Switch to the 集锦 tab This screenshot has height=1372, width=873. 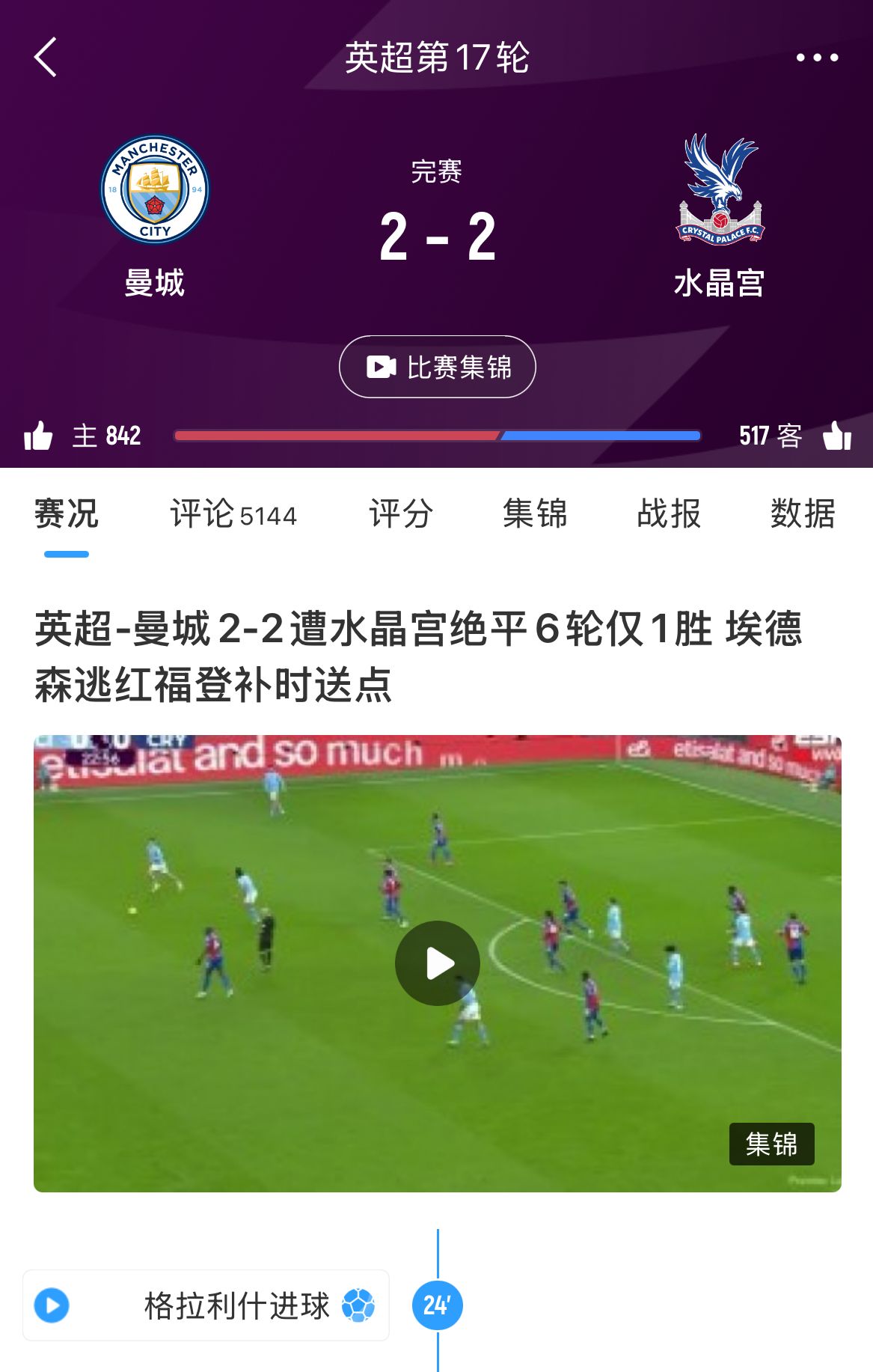click(x=535, y=514)
